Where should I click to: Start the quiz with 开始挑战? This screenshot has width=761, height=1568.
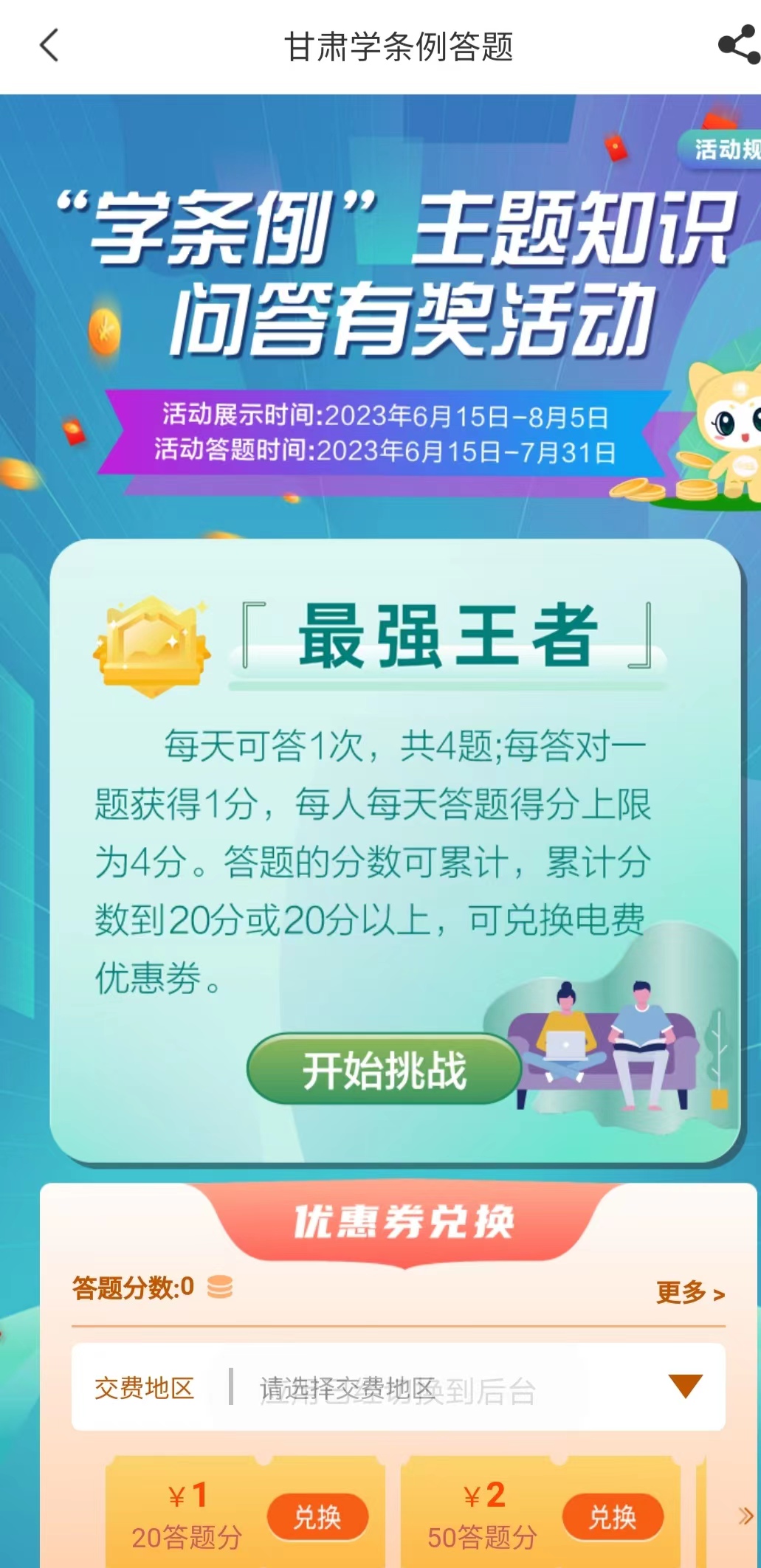(x=384, y=1070)
